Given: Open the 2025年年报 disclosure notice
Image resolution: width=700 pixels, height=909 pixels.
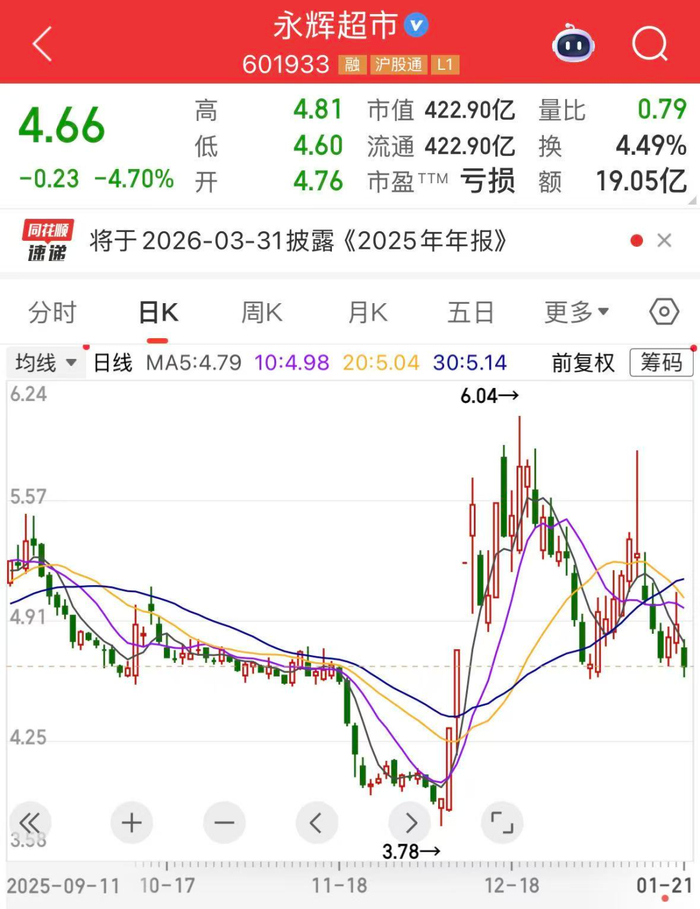Looking at the screenshot, I should coord(300,241).
